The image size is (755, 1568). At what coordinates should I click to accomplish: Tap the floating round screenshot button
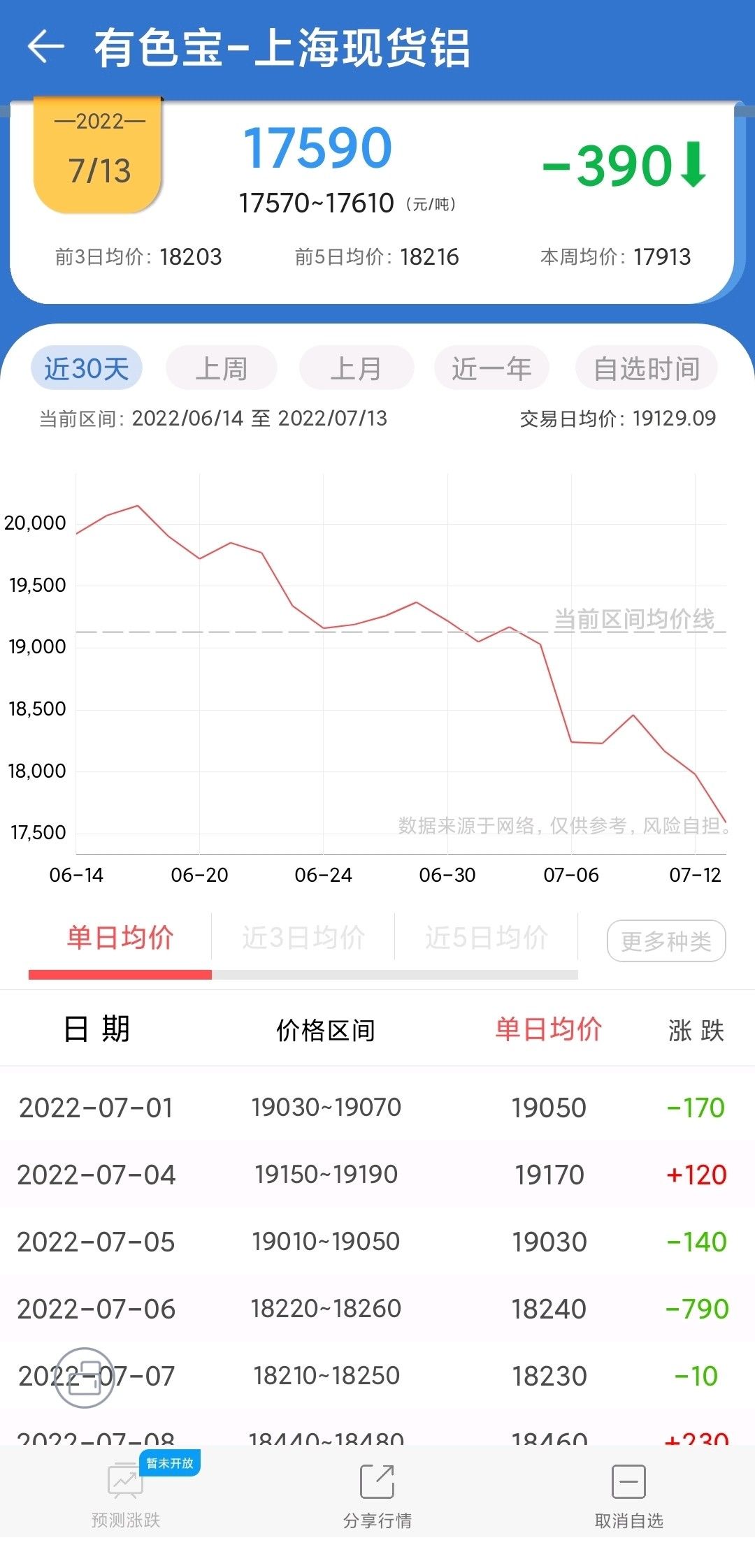coord(85,1377)
